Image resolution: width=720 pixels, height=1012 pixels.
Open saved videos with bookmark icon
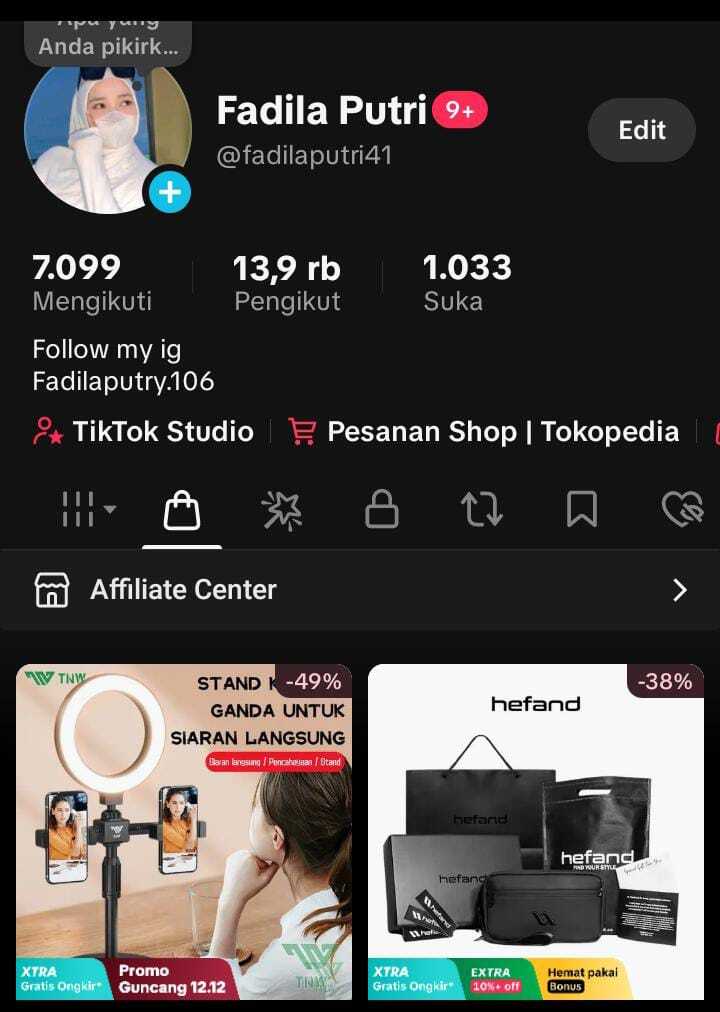[x=582, y=509]
